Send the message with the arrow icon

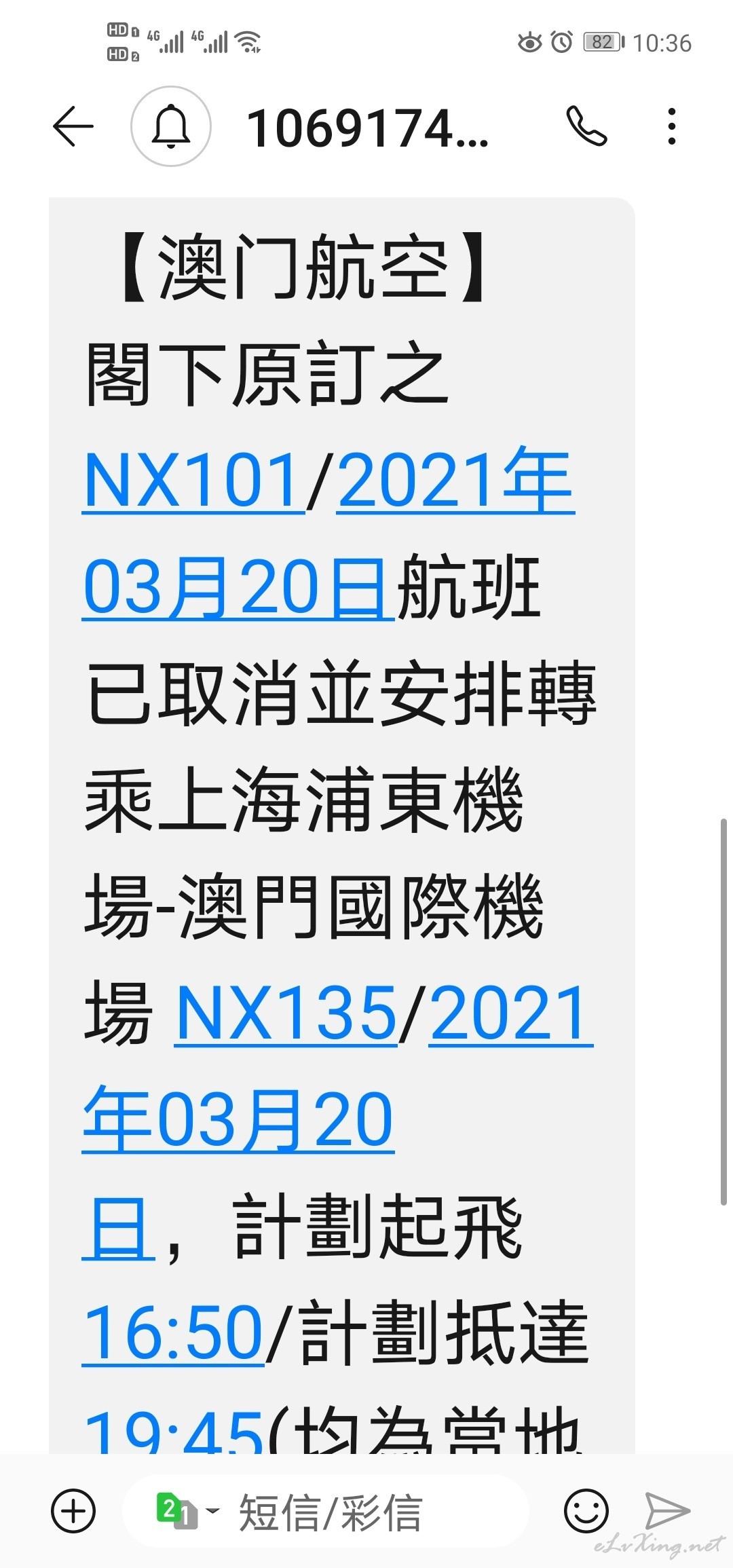click(x=668, y=1510)
